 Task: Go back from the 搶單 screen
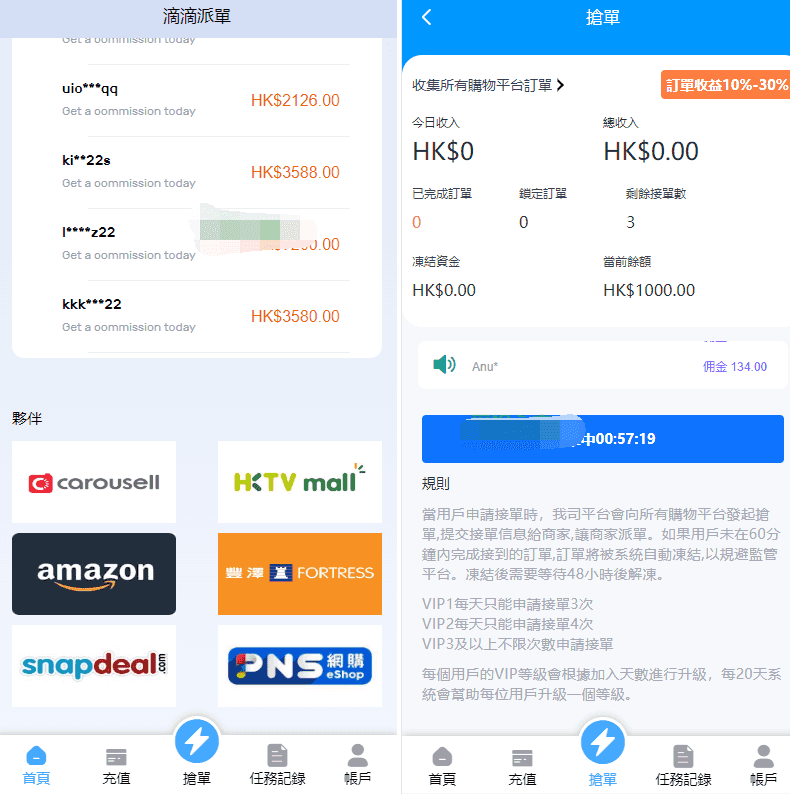(427, 18)
